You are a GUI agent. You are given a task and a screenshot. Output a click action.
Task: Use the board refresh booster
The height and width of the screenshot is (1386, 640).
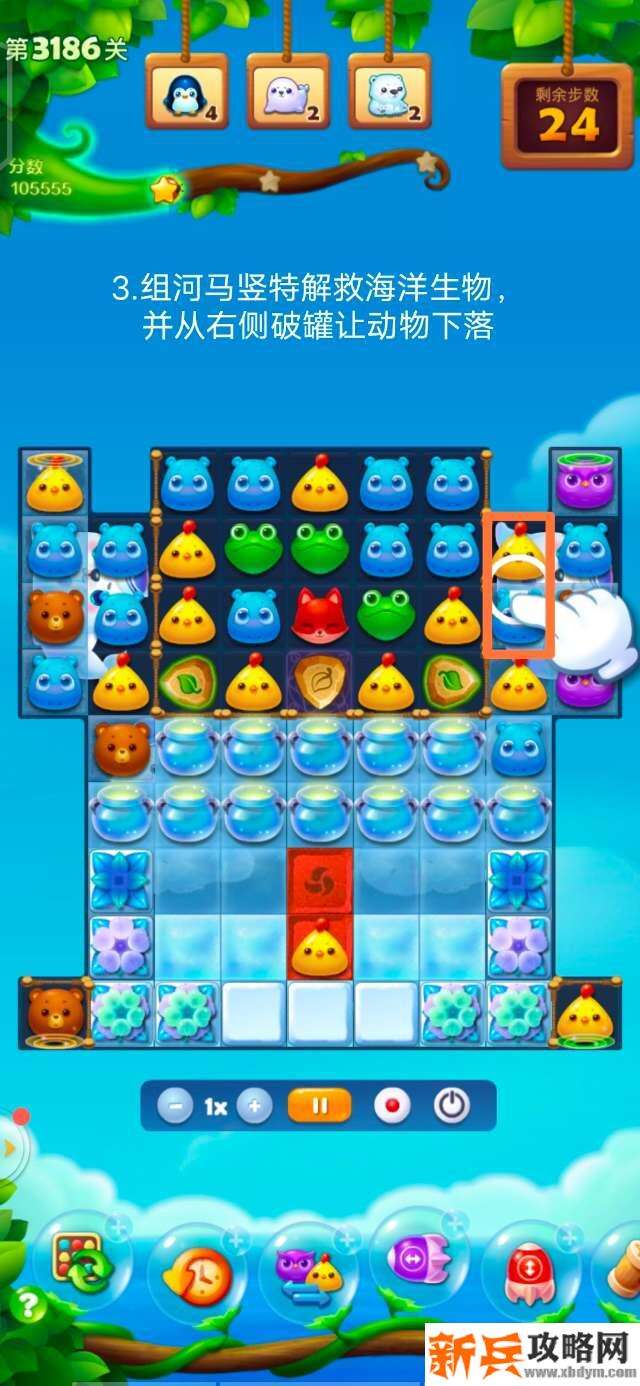tap(82, 1264)
